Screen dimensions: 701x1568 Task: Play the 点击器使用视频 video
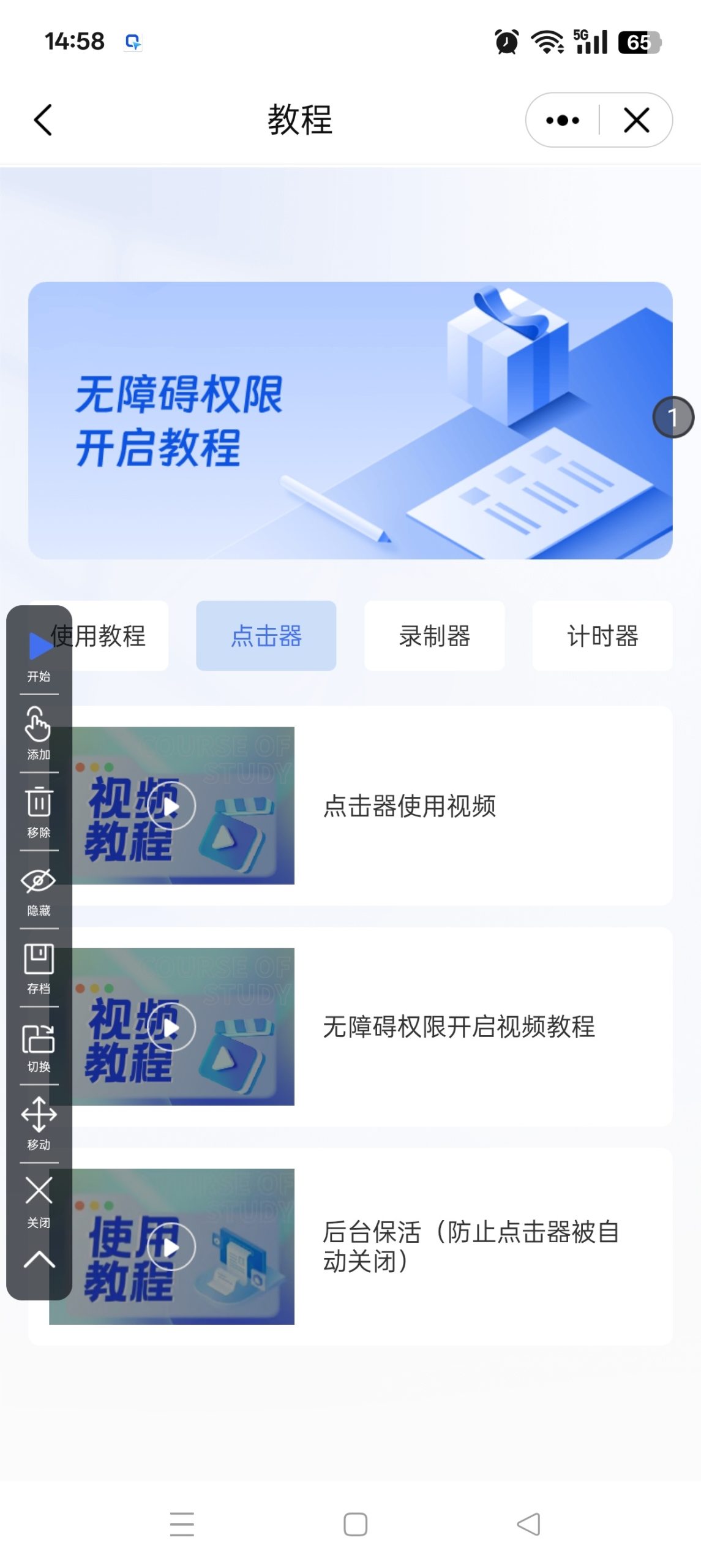click(171, 805)
